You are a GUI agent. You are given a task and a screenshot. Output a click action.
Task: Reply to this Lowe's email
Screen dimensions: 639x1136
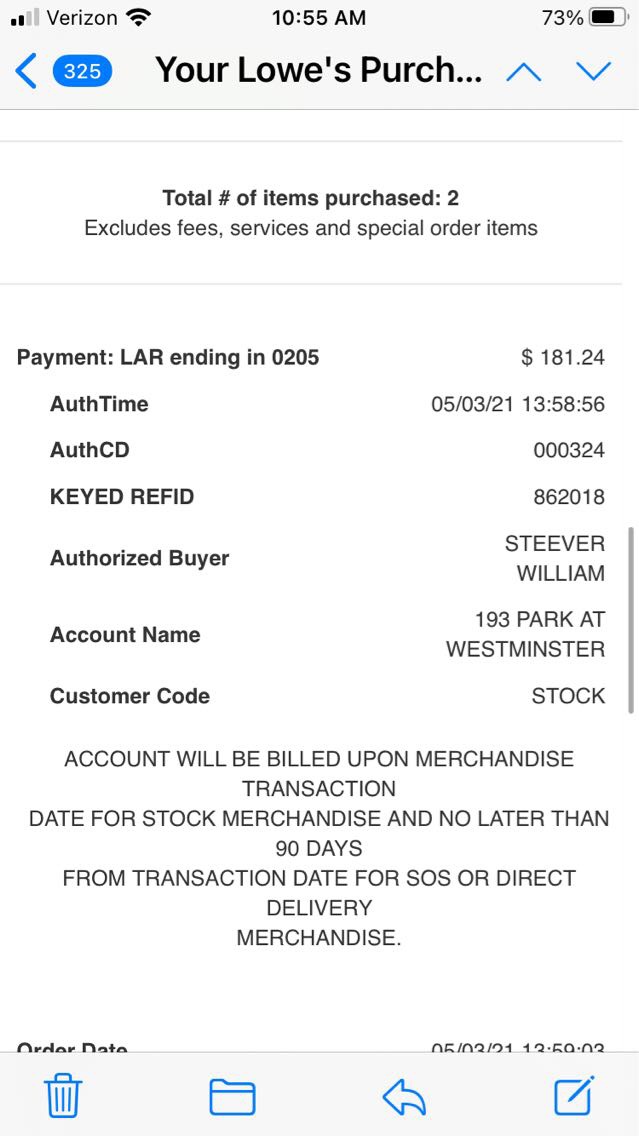click(404, 1097)
